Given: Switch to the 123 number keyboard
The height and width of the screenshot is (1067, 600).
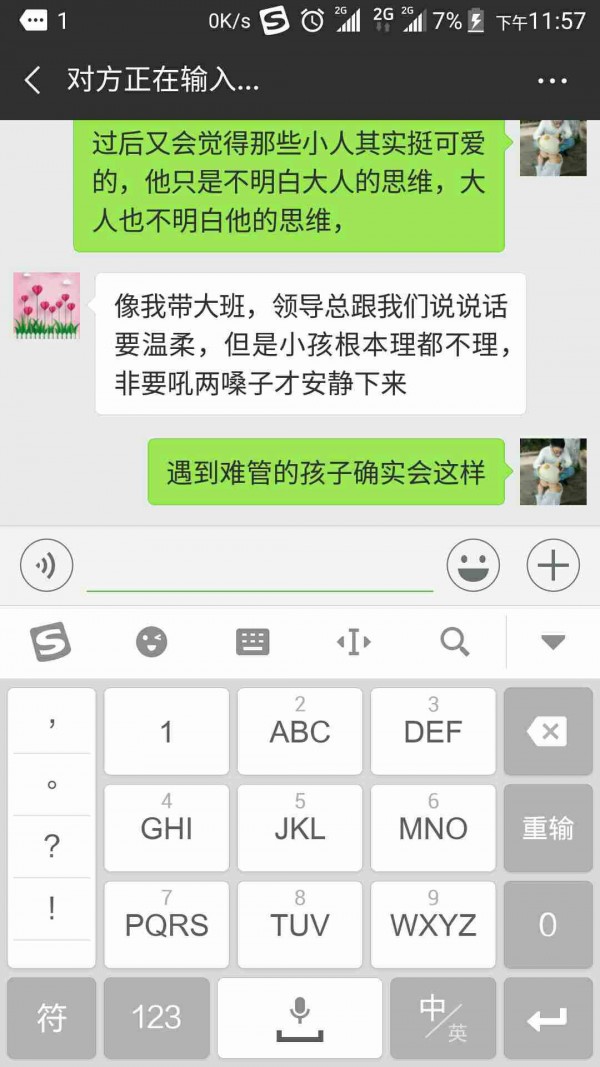Looking at the screenshot, I should pos(156,1018).
